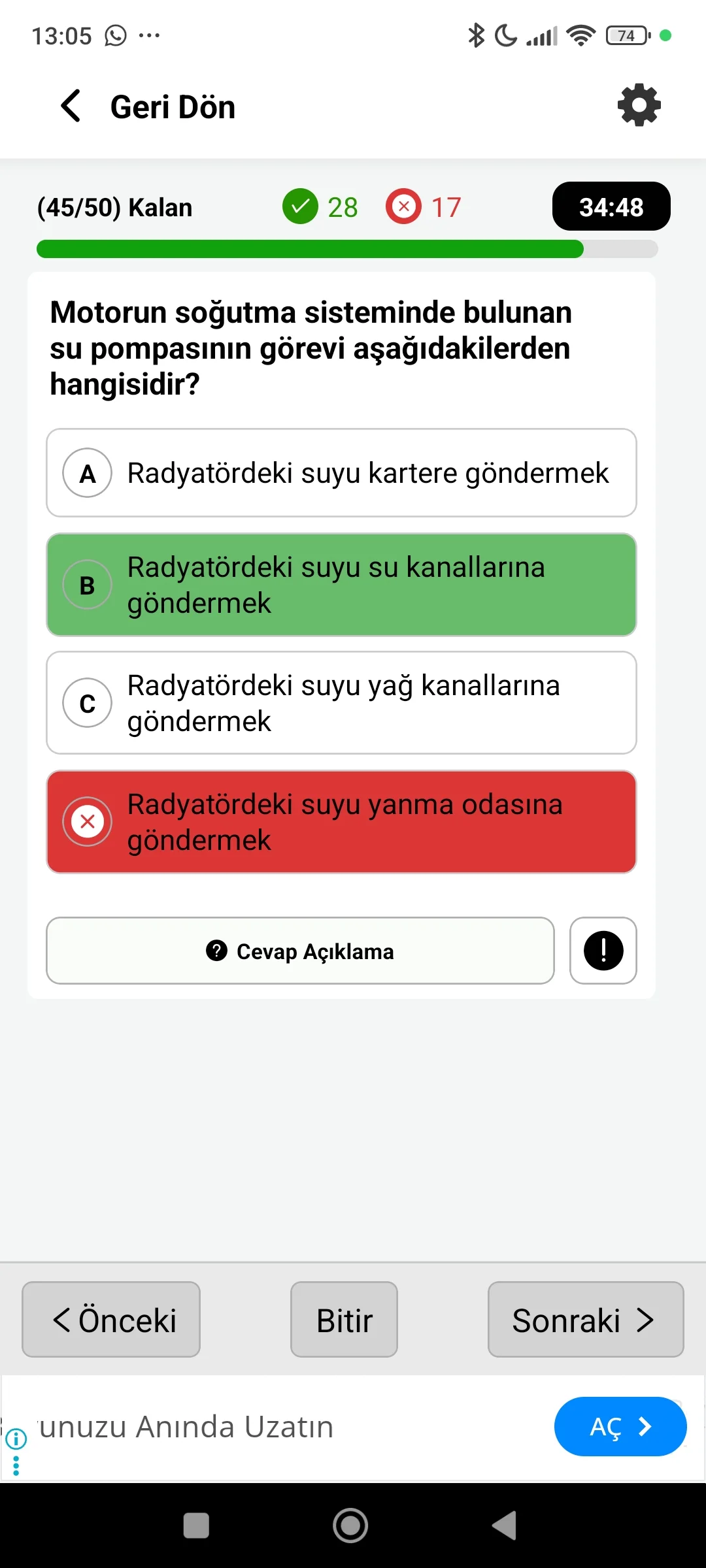Open Cevap Açıklama explanation
The width and height of the screenshot is (706, 1568).
[x=300, y=951]
